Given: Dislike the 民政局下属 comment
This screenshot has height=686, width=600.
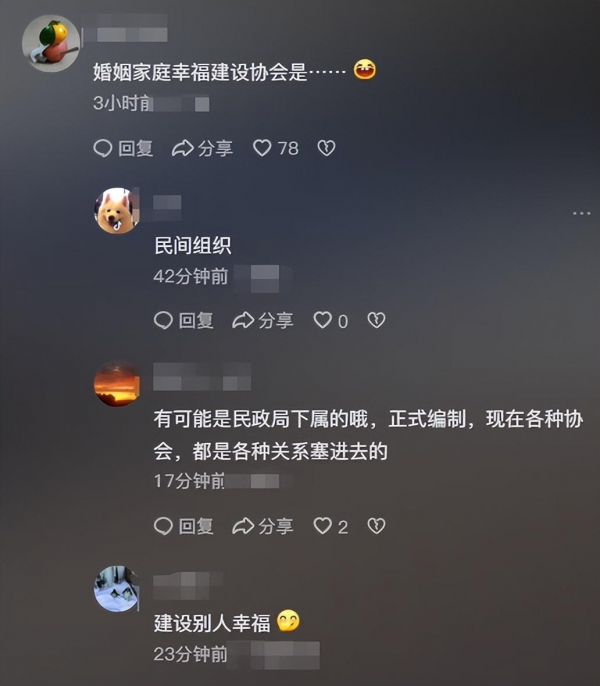Looking at the screenshot, I should coord(376,526).
